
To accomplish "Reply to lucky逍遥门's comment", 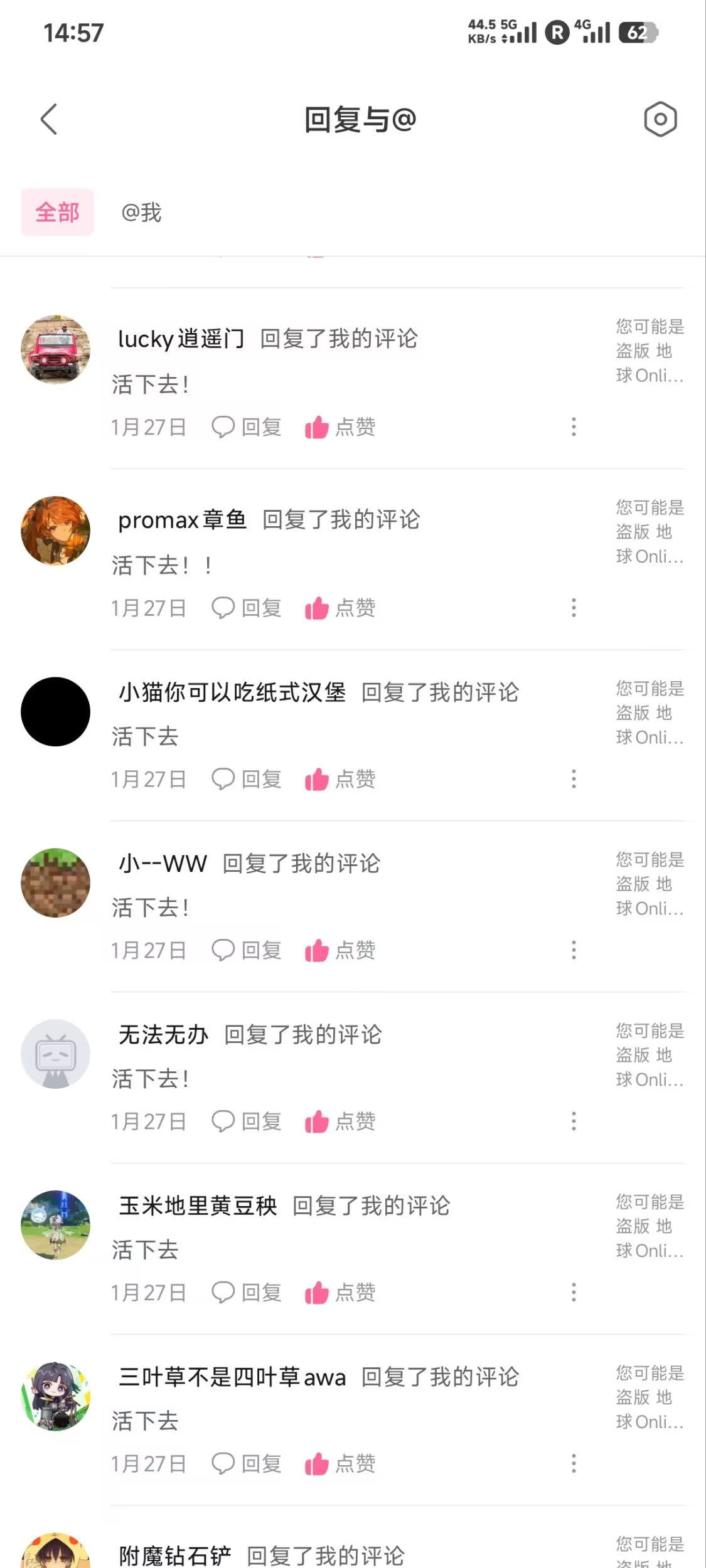I will (x=247, y=427).
